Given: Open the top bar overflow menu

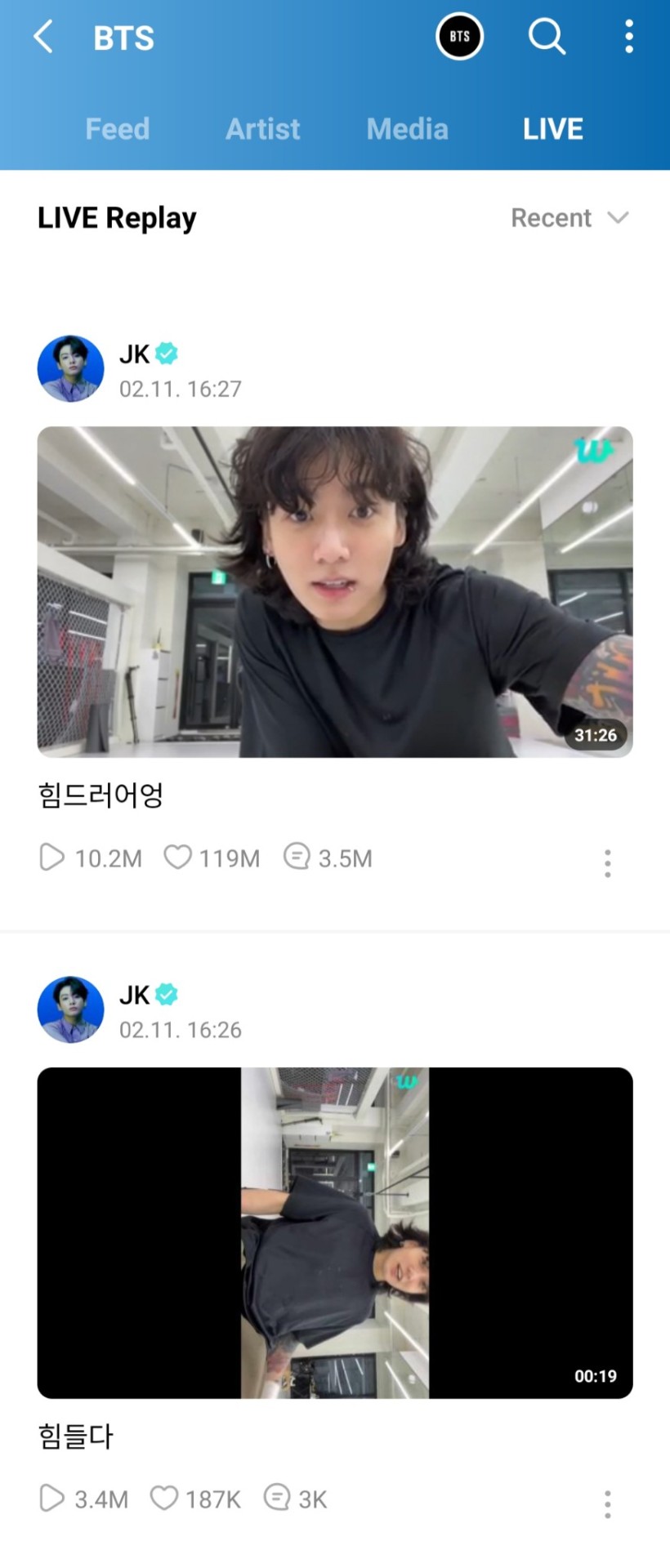Looking at the screenshot, I should coord(628,37).
